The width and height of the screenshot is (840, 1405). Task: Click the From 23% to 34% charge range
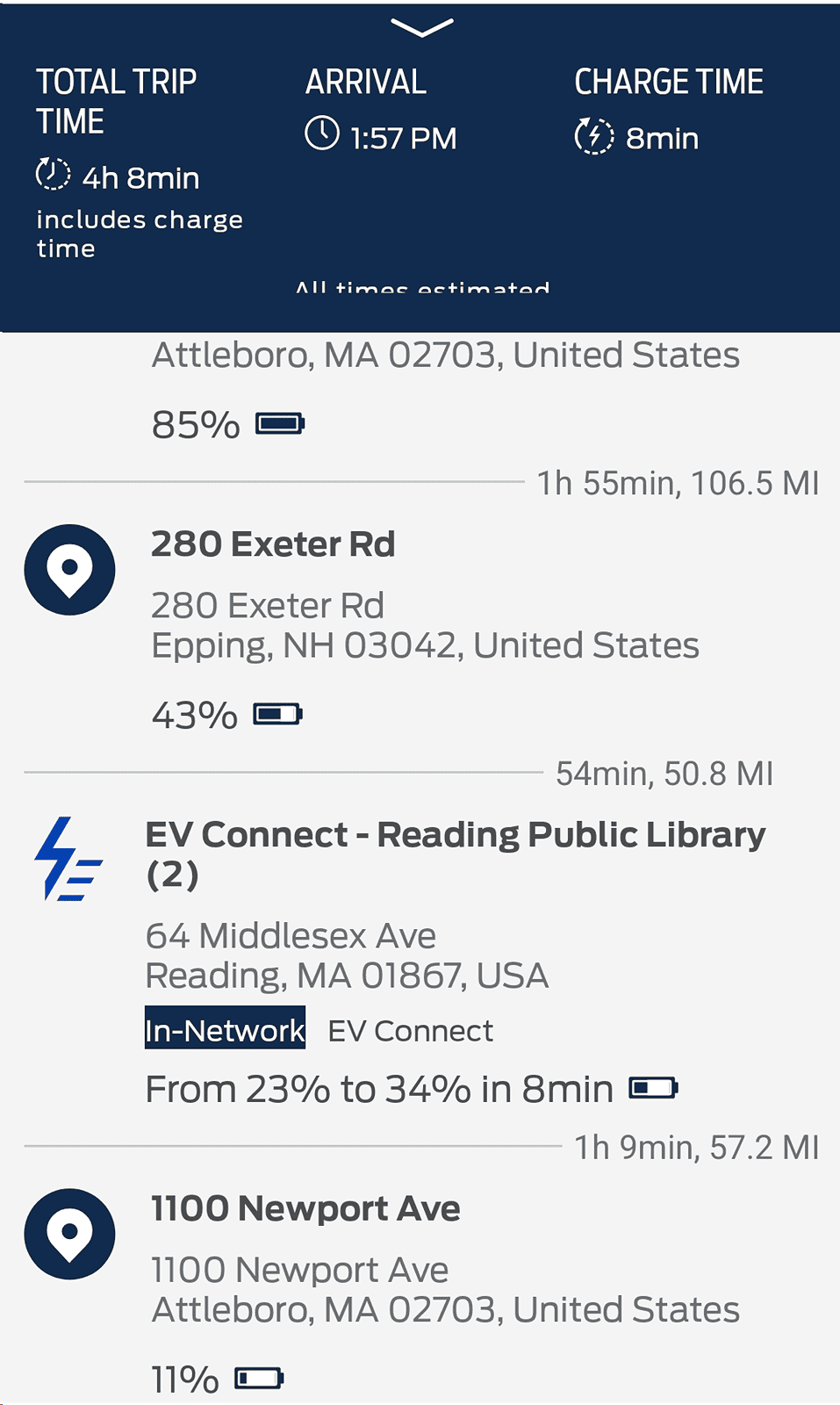tap(376, 1087)
